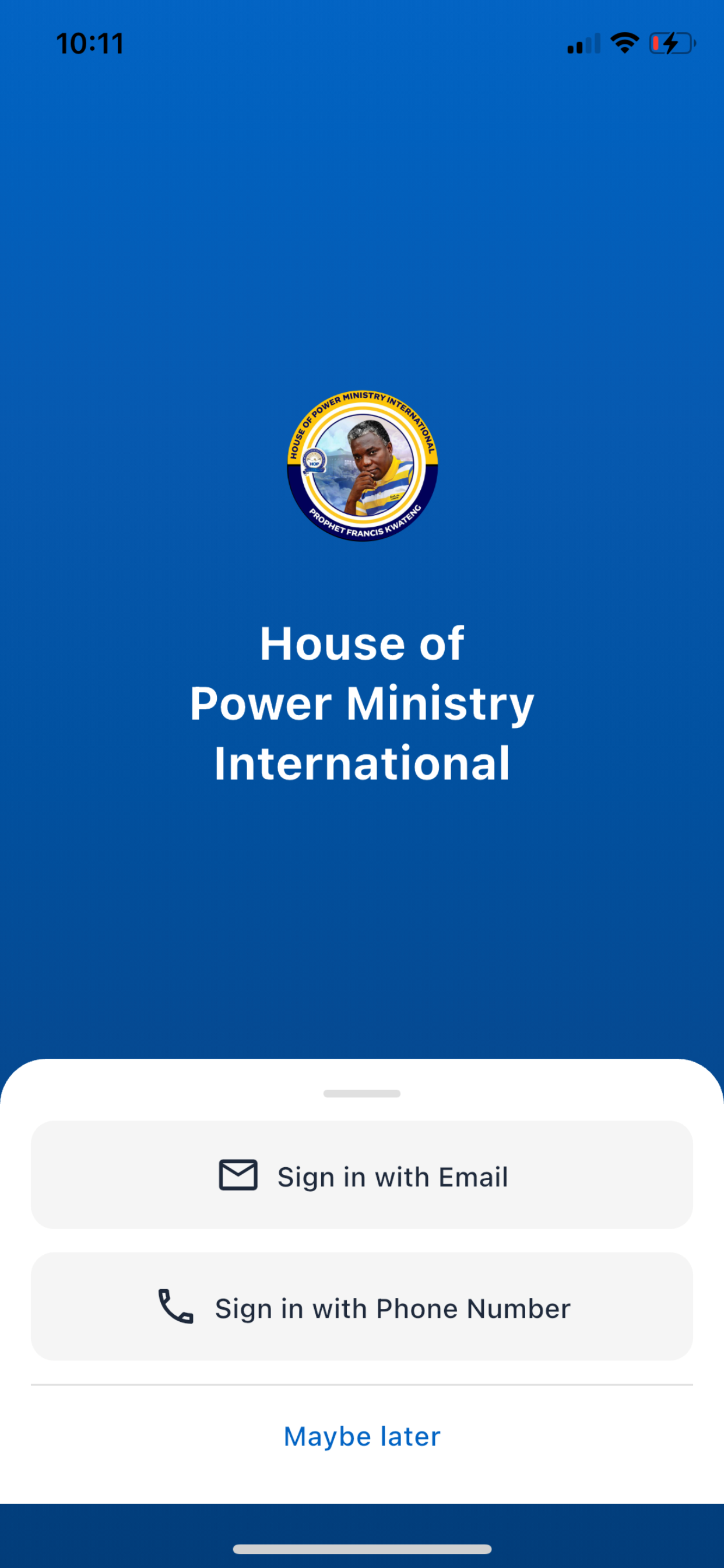Select the Sign in with Phone Number option
The height and width of the screenshot is (1568, 724).
362,1308
